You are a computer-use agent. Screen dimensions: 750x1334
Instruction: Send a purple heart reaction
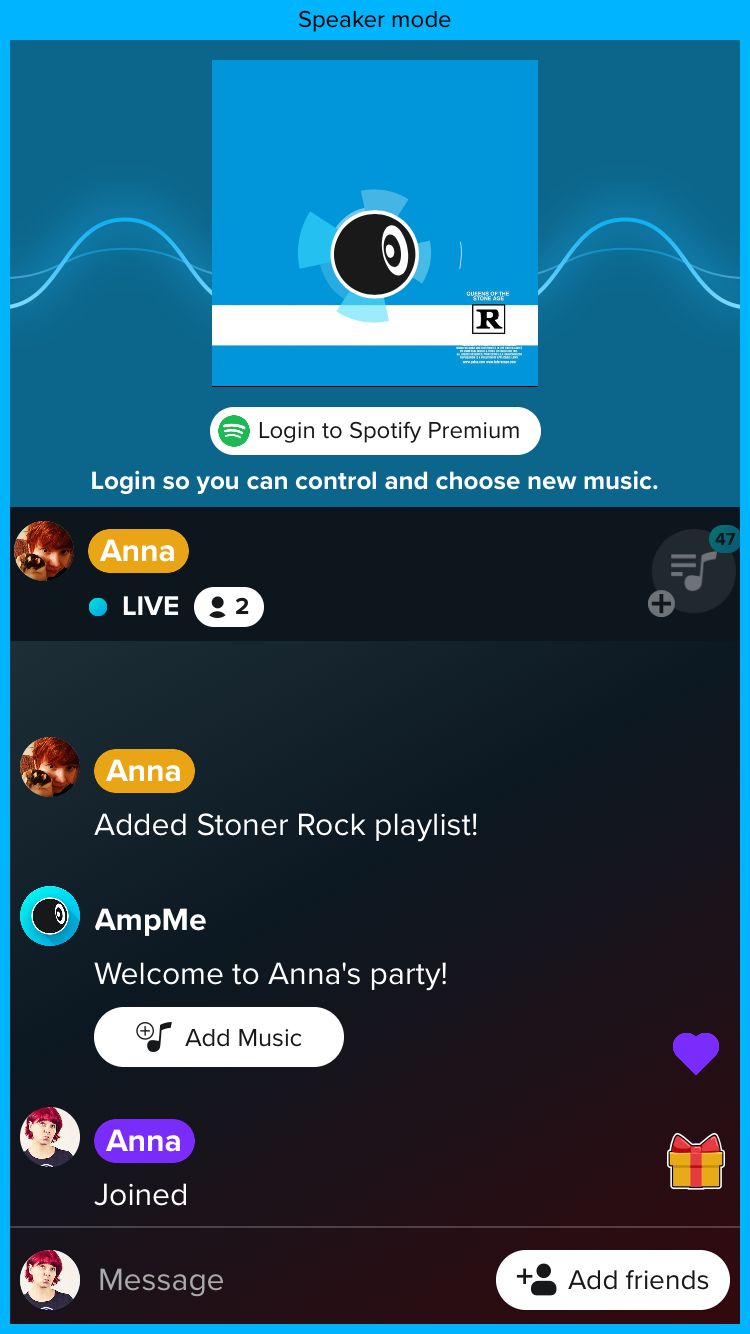click(696, 1053)
